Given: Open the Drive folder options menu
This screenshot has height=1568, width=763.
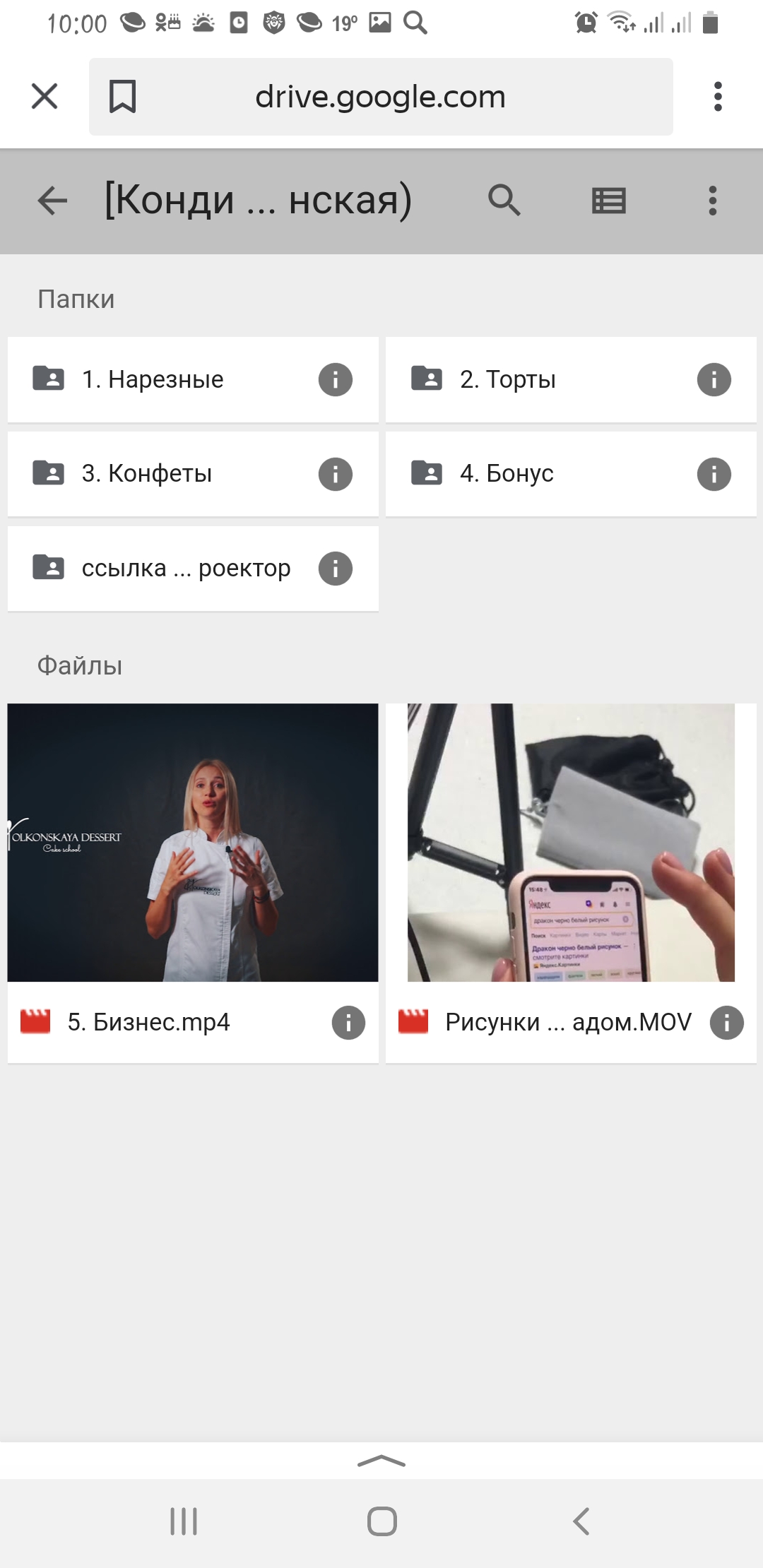Looking at the screenshot, I should pyautogui.click(x=713, y=201).
